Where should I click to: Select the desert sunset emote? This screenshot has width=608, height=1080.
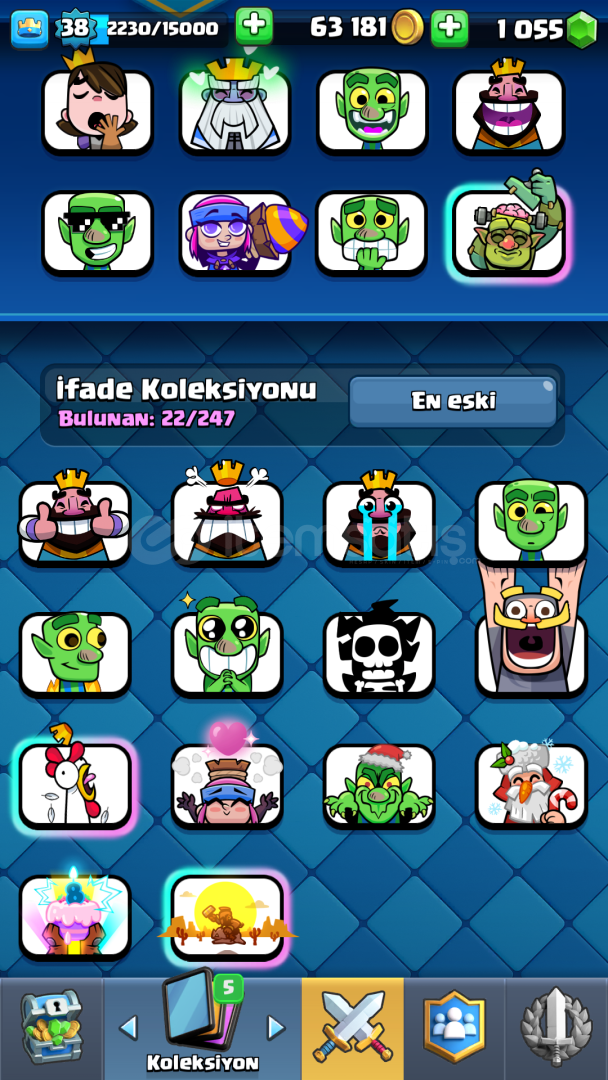point(227,917)
